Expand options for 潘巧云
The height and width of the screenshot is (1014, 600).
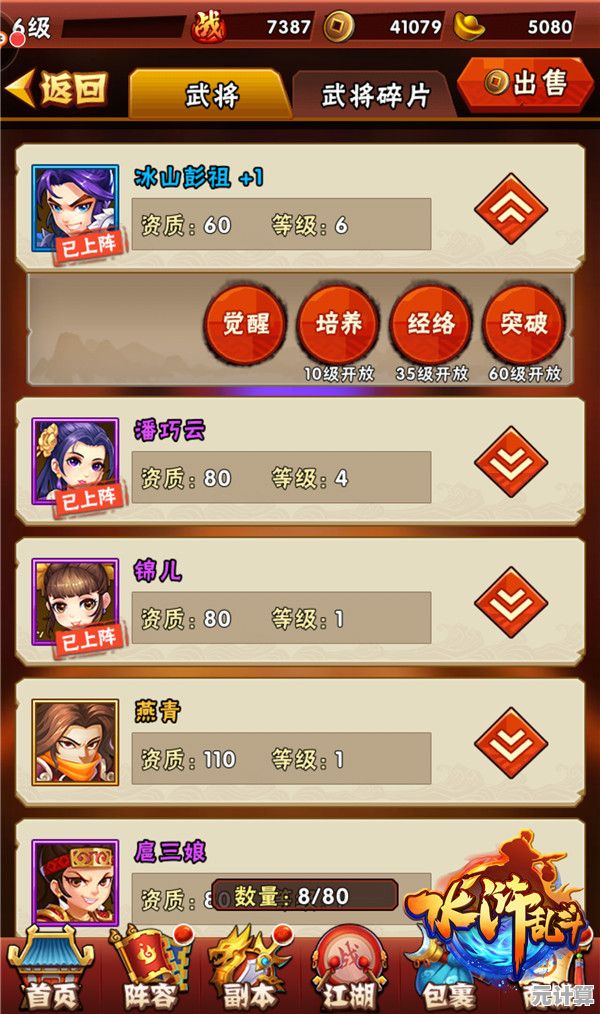click(x=510, y=463)
